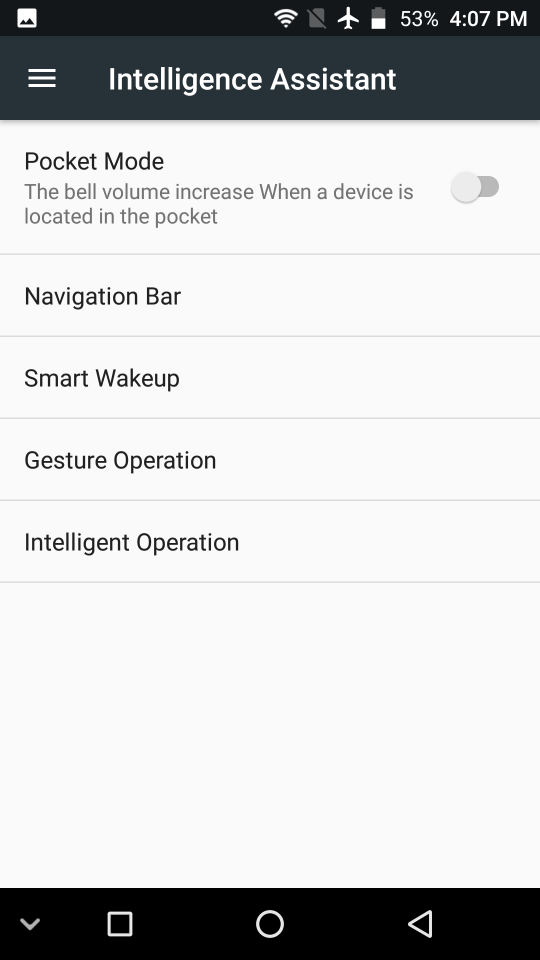Hide navigation bar with down chevron
Image resolution: width=540 pixels, height=960 pixels.
pos(30,924)
